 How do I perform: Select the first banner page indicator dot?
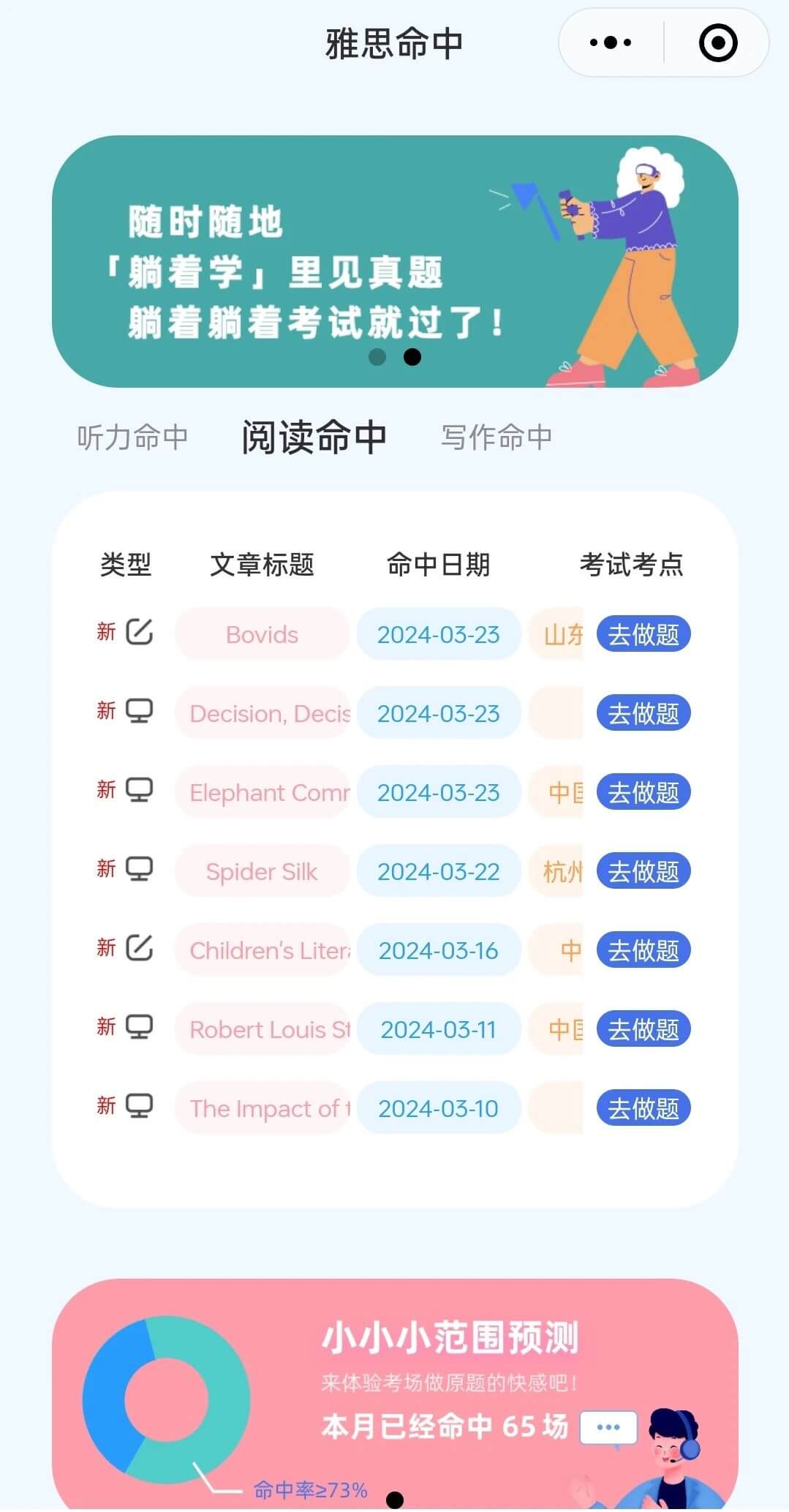pyautogui.click(x=377, y=357)
